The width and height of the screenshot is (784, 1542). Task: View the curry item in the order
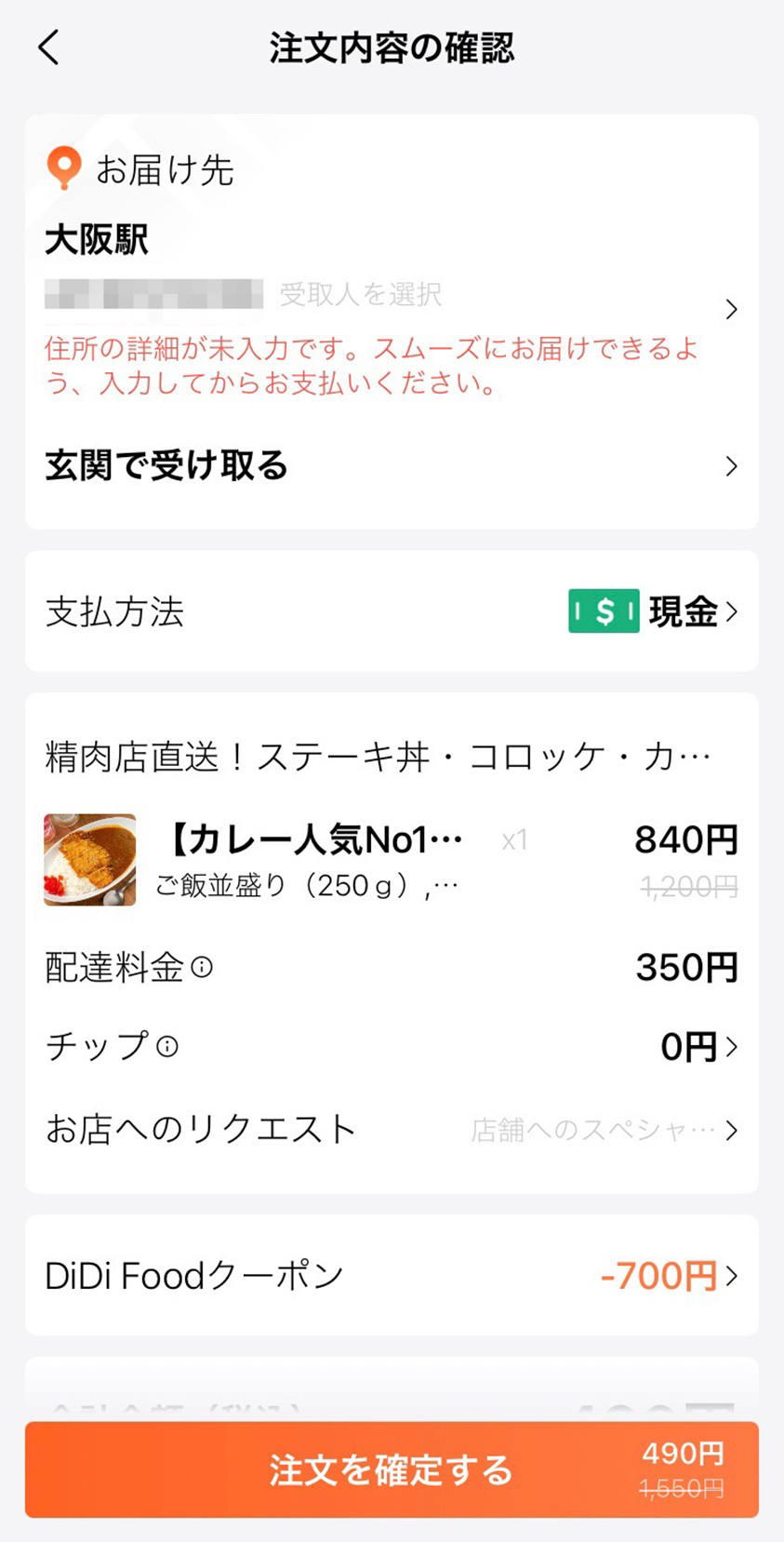(391, 860)
